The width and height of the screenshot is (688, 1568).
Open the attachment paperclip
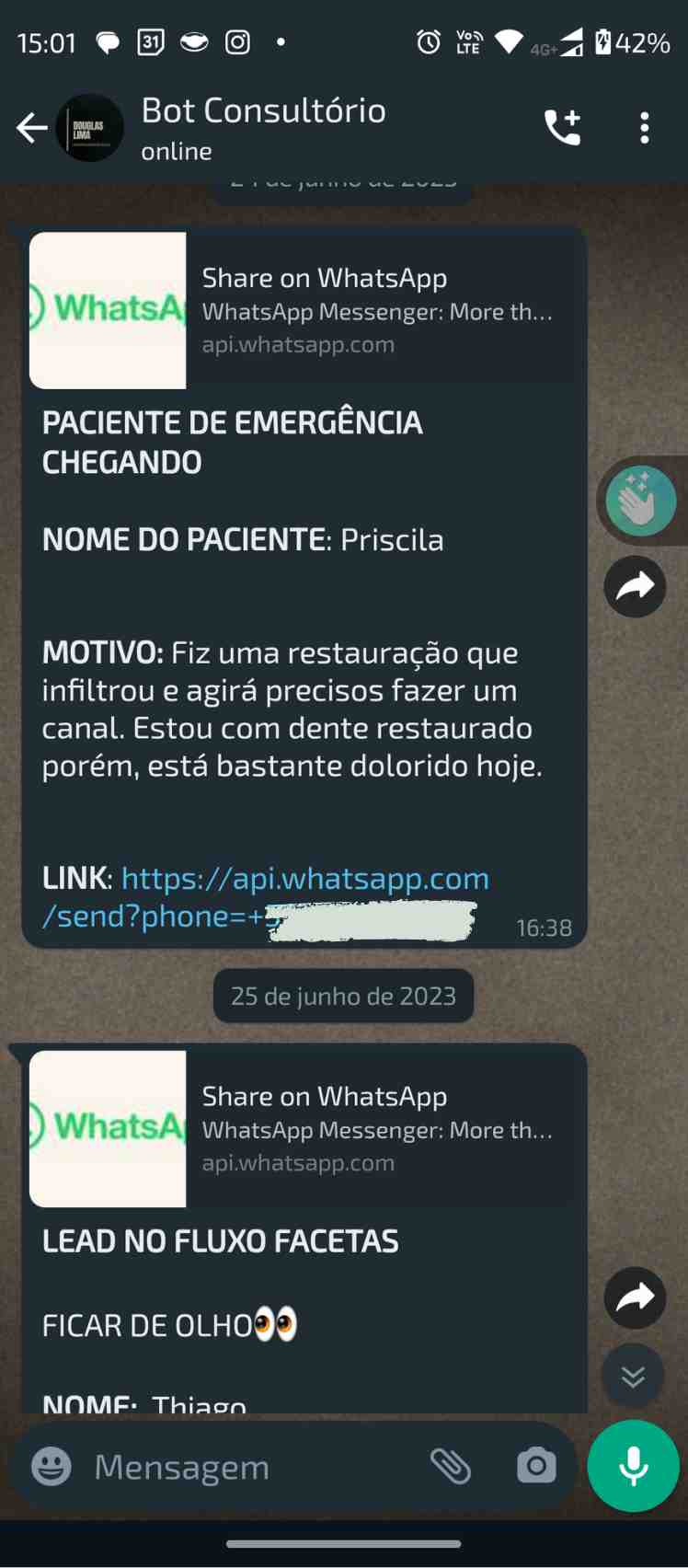tap(452, 1467)
